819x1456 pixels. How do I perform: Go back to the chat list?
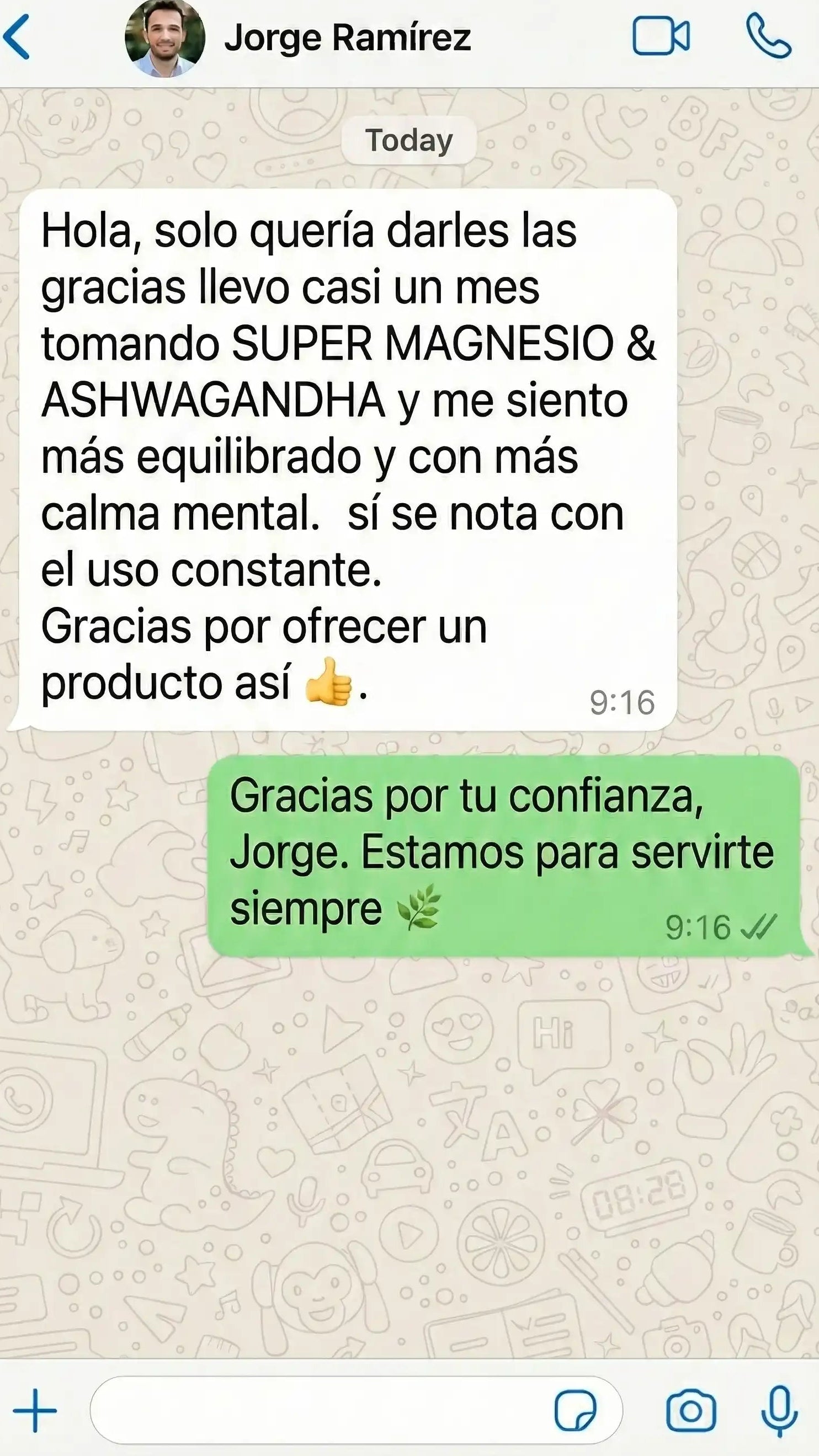click(x=17, y=38)
